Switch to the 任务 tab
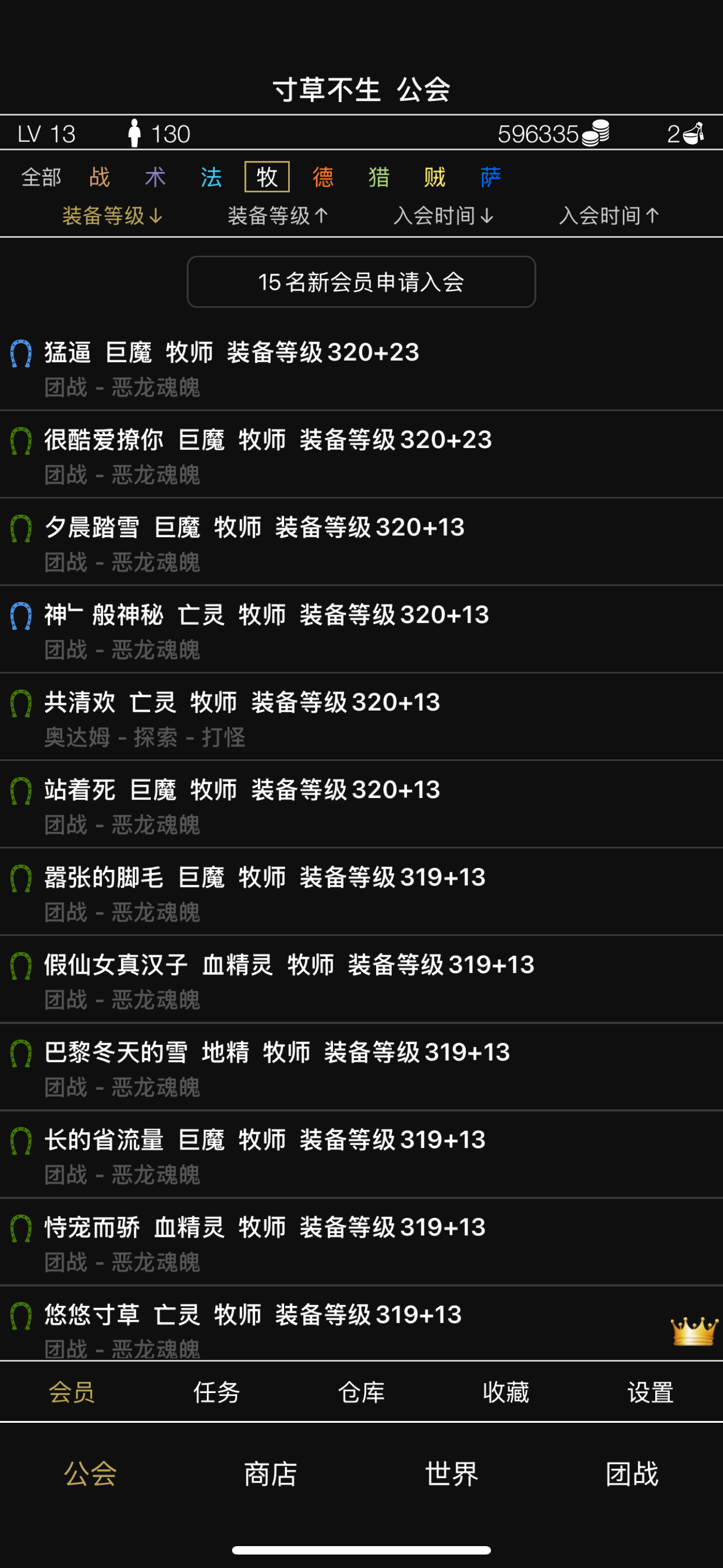The height and width of the screenshot is (1568, 723). point(217,1392)
